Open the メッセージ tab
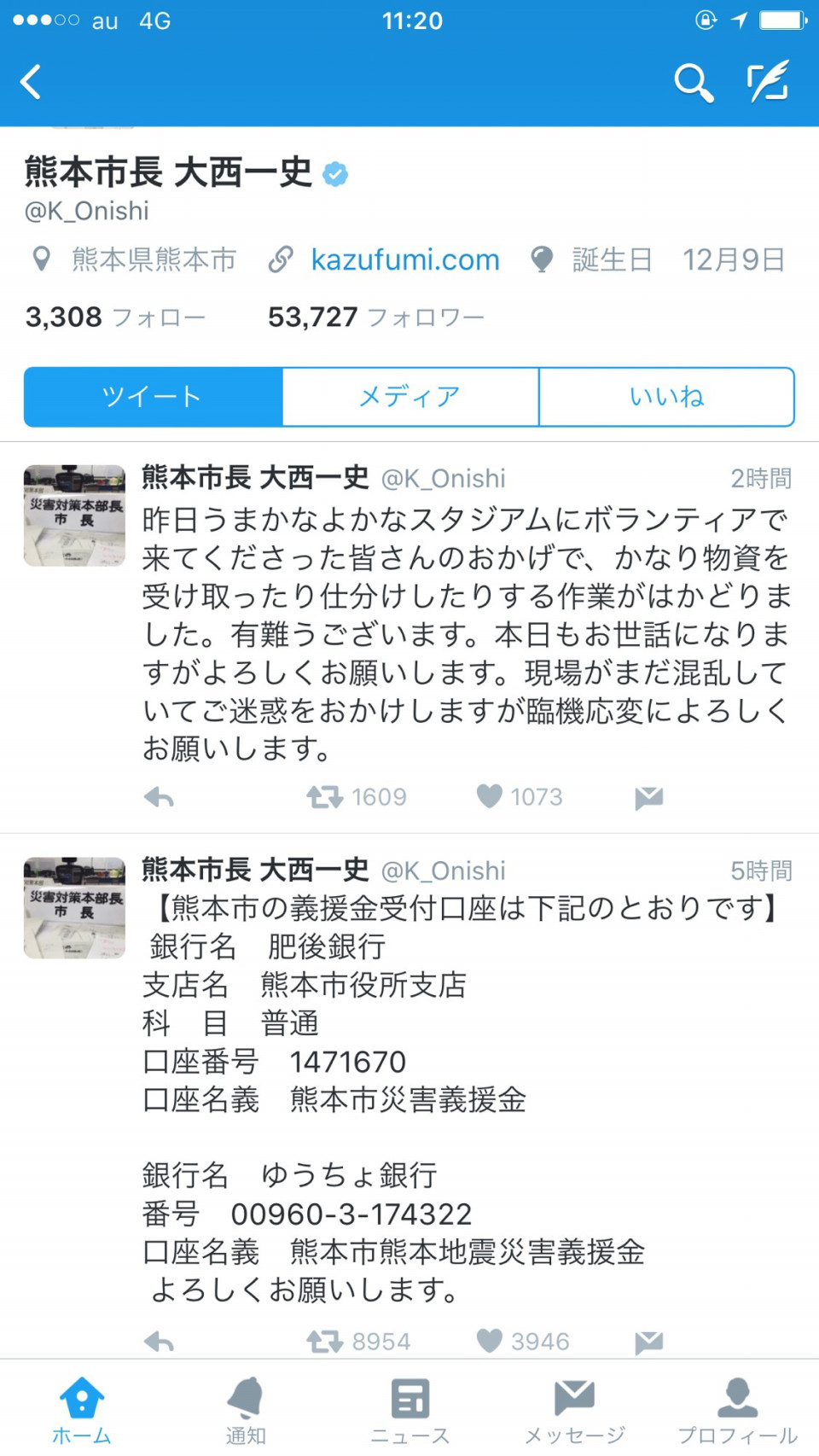The width and height of the screenshot is (819, 1456). coord(574,1410)
